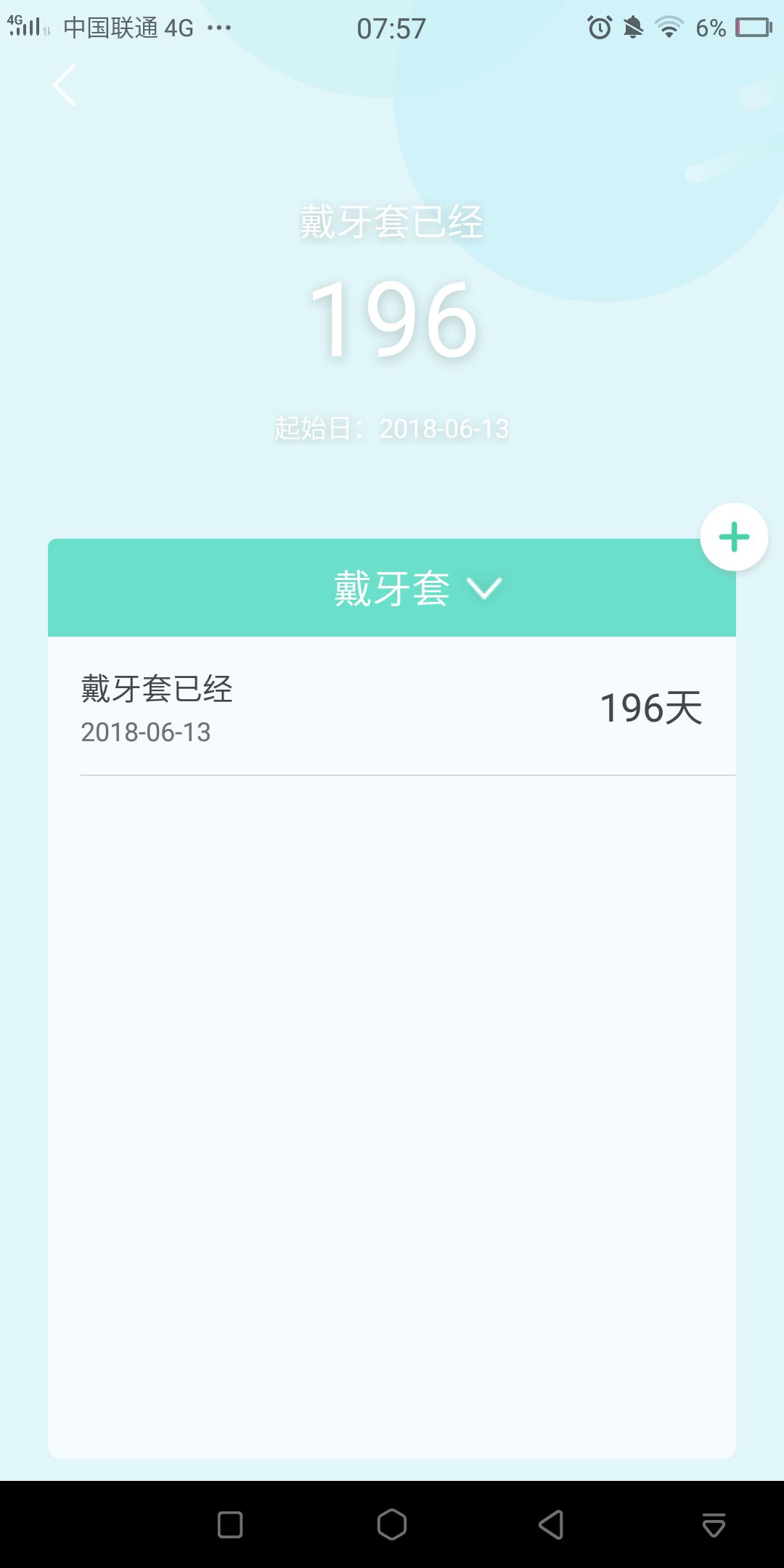This screenshot has height=1568, width=784.
Task: Add a new countdown with the plus button
Action: tap(734, 537)
